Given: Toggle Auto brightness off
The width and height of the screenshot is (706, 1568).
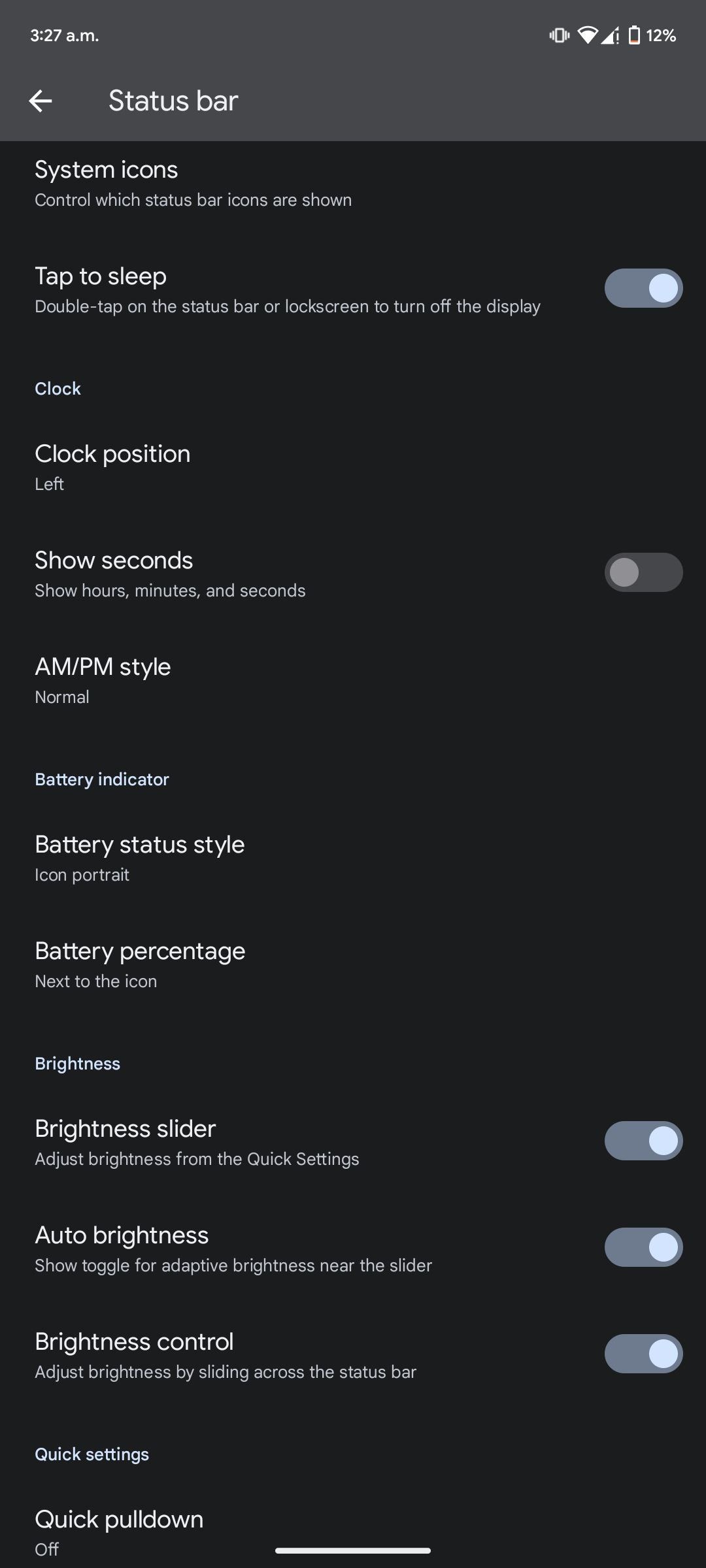Looking at the screenshot, I should (x=643, y=1247).
